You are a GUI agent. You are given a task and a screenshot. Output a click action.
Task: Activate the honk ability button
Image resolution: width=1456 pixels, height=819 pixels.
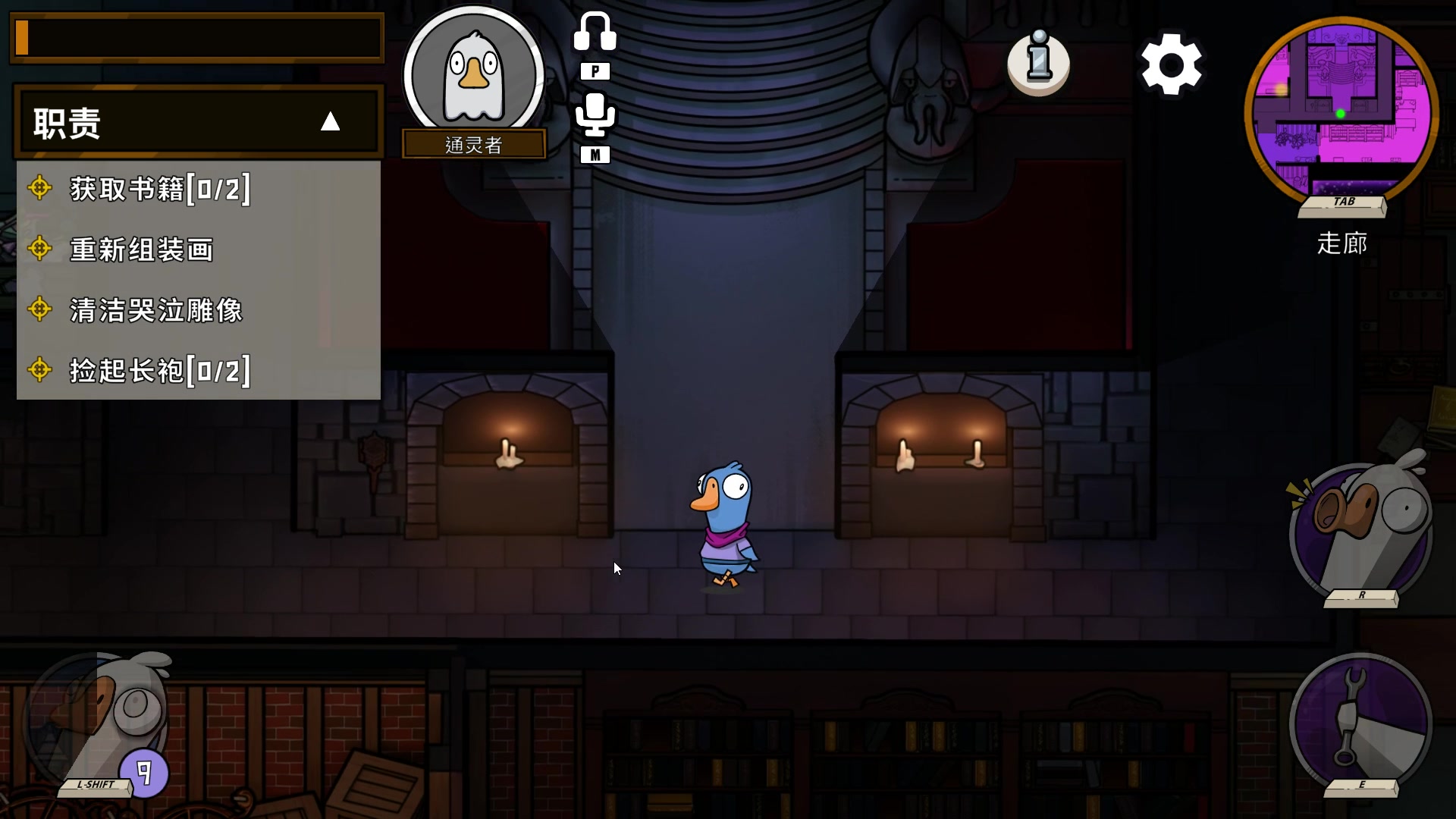click(x=1360, y=531)
